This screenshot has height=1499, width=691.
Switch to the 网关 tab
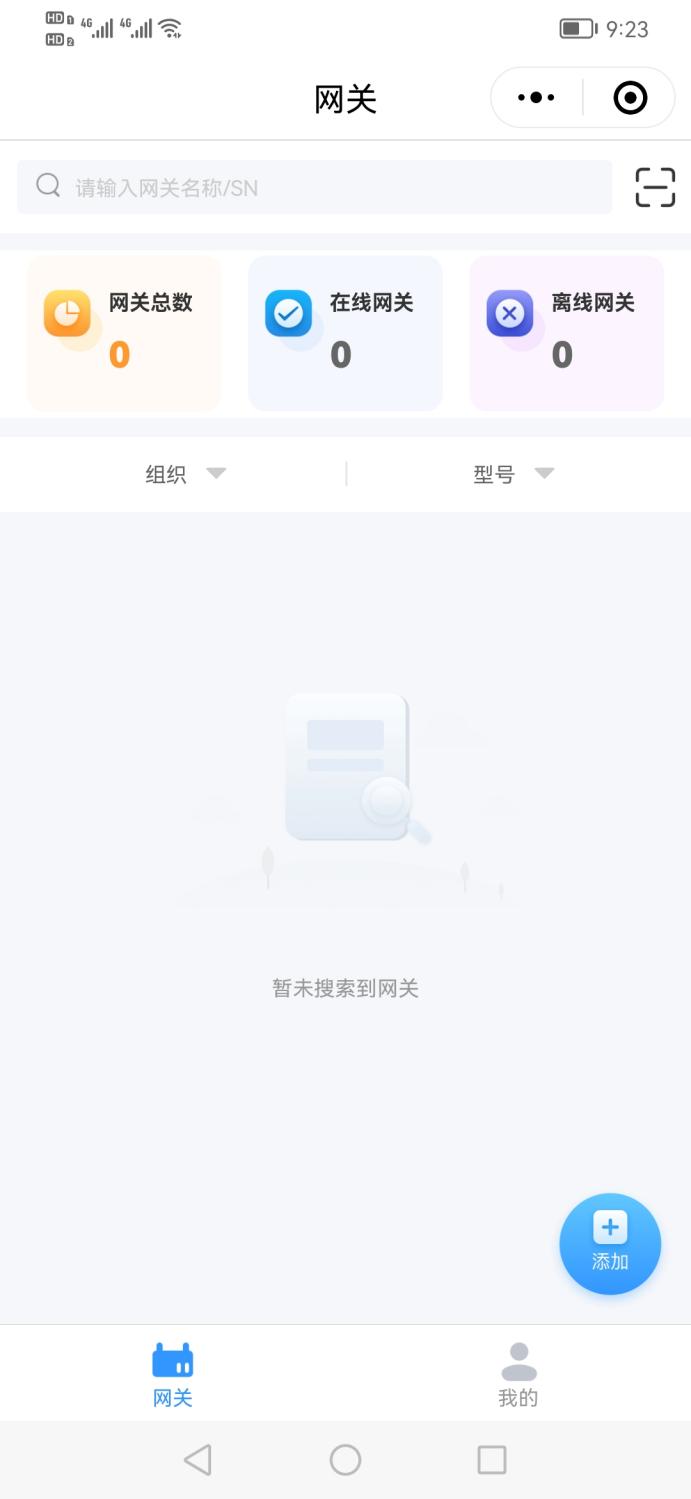click(172, 1373)
